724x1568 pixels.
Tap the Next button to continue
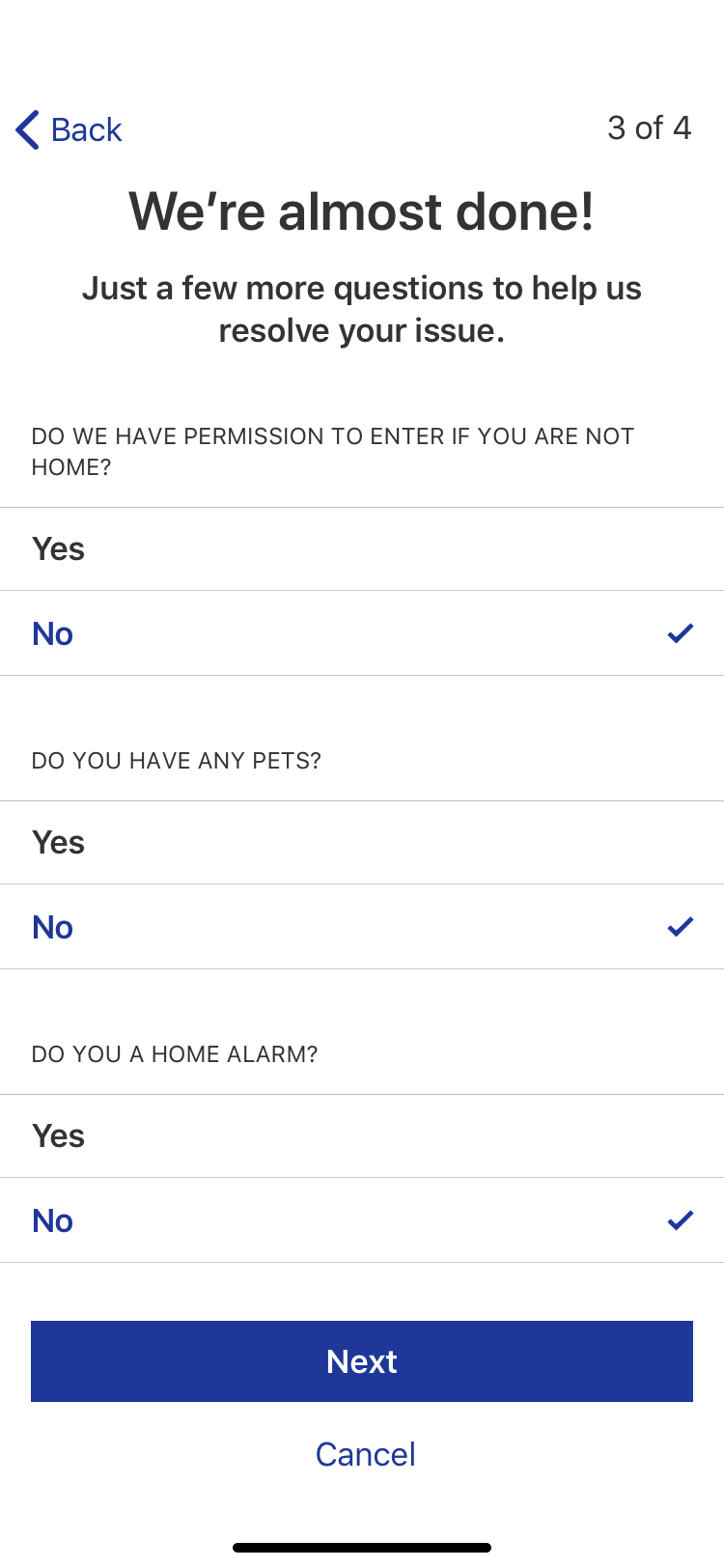pyautogui.click(x=362, y=1361)
